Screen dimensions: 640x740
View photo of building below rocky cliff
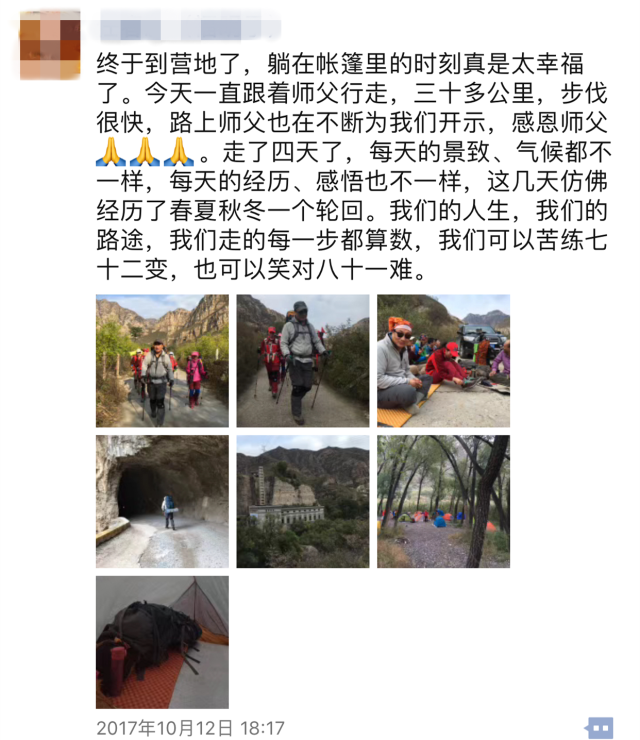(303, 501)
